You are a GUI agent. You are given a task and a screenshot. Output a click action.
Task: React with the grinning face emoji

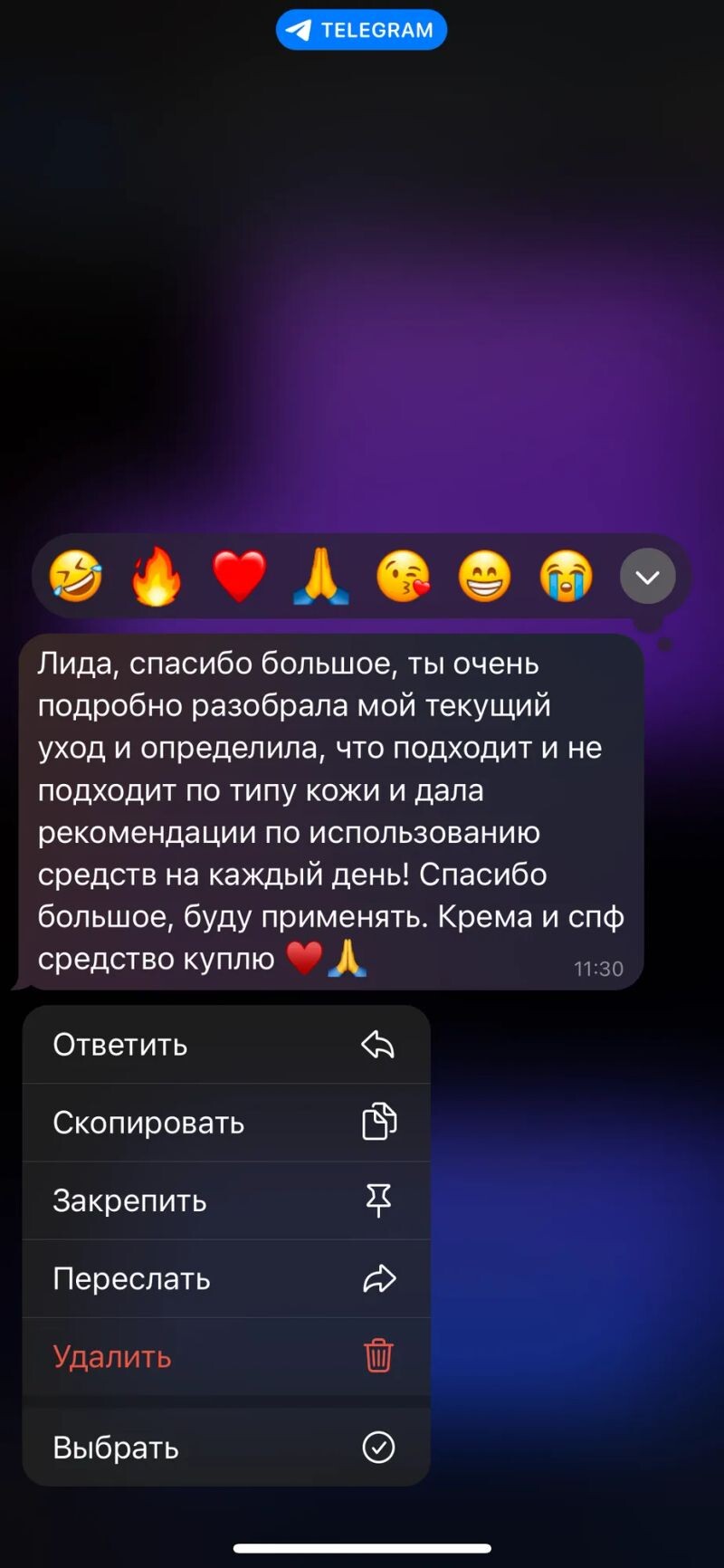click(484, 577)
